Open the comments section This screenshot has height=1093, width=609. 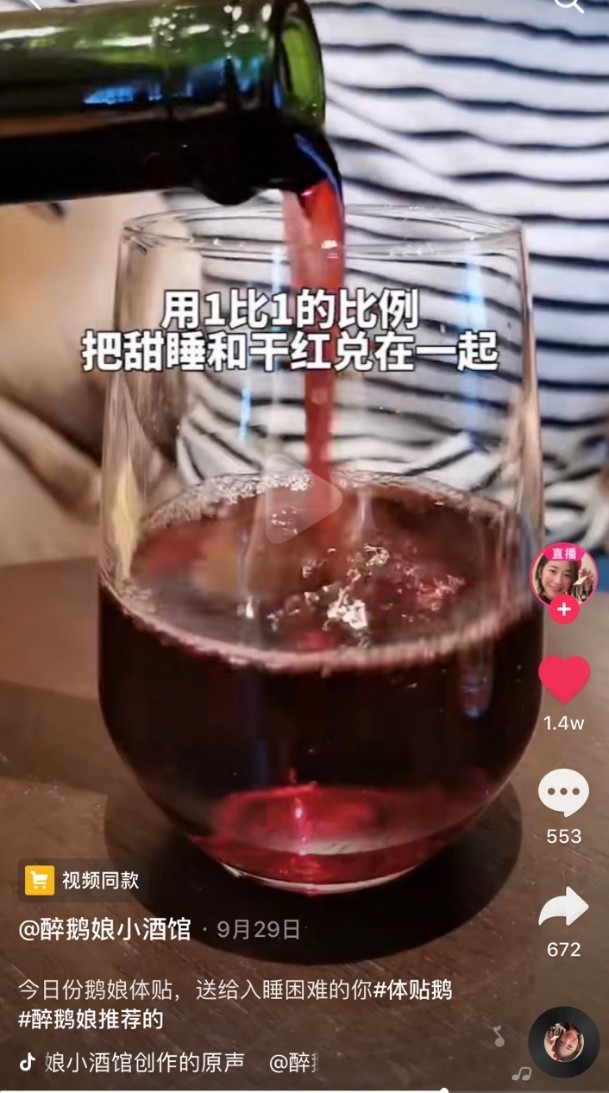pyautogui.click(x=564, y=795)
